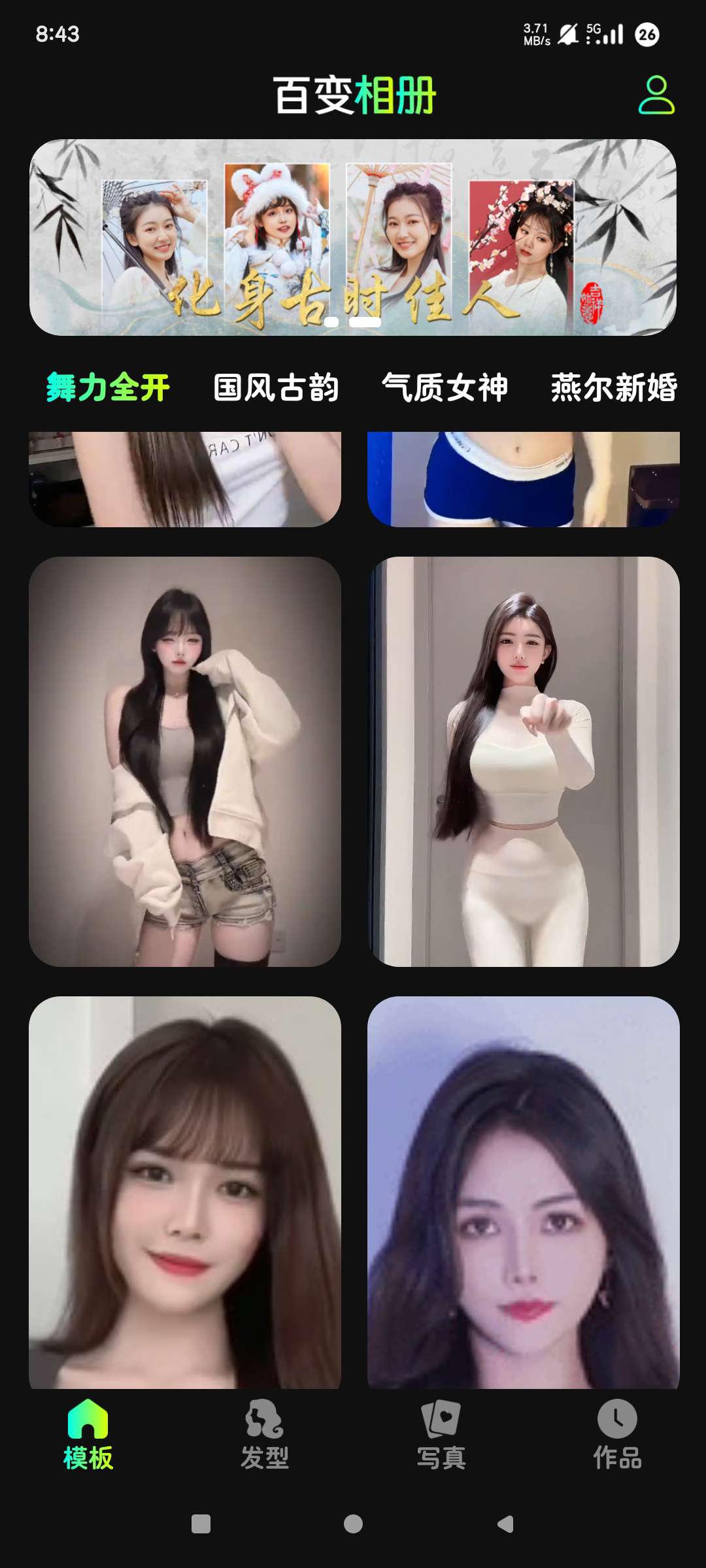Image resolution: width=706 pixels, height=1568 pixels.
Task: Go to the system home screen
Action: pyautogui.click(x=353, y=1524)
